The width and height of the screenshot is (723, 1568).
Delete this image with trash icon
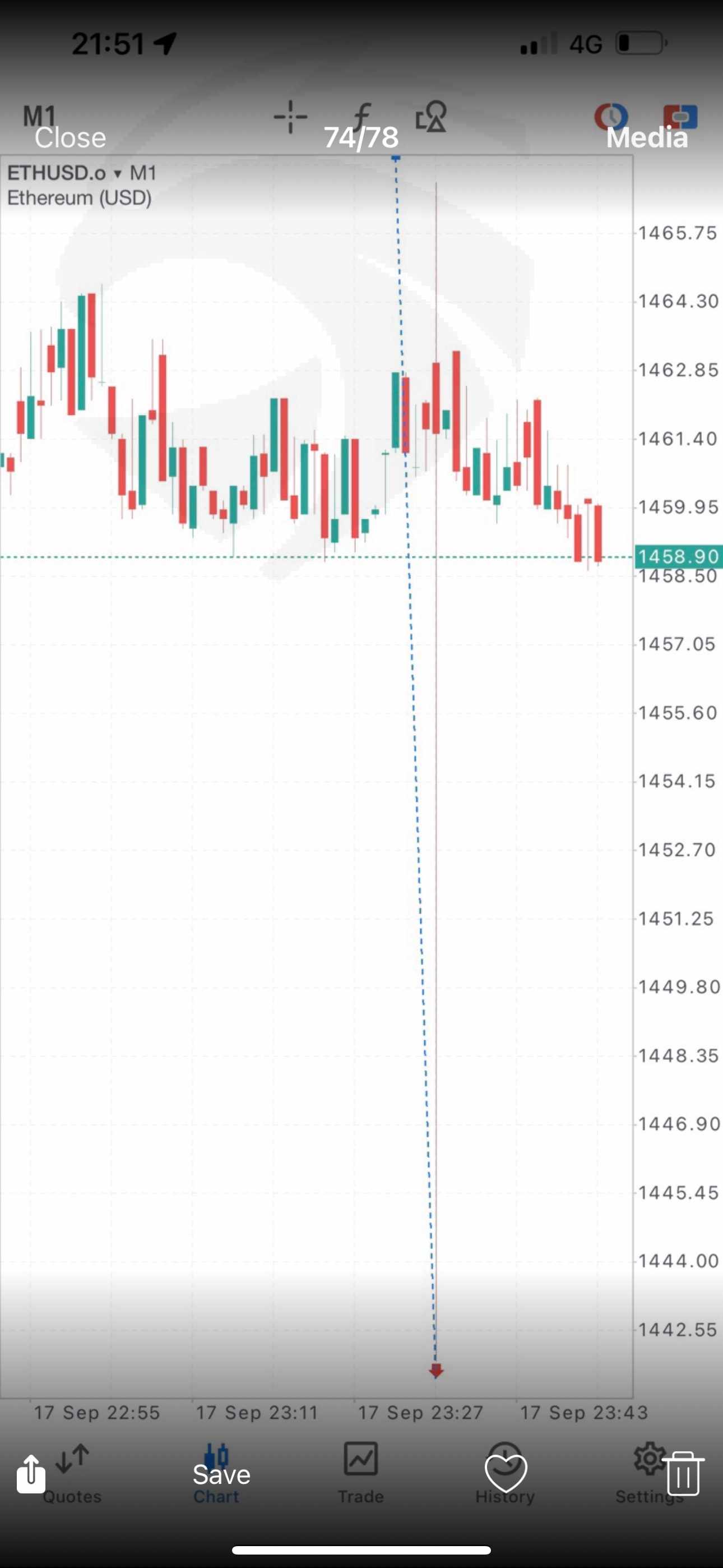(683, 1473)
